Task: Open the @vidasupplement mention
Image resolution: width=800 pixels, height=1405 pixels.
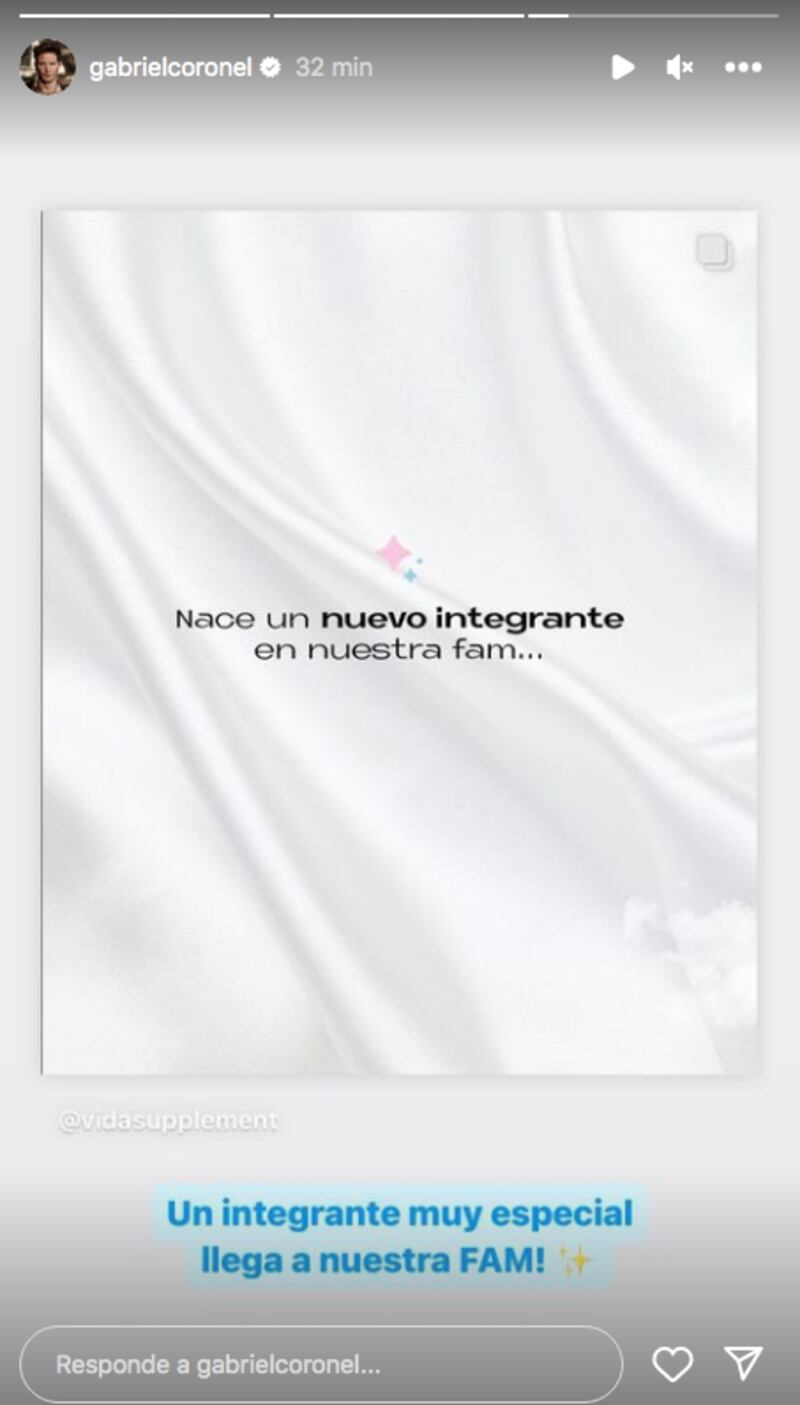Action: [167, 1121]
